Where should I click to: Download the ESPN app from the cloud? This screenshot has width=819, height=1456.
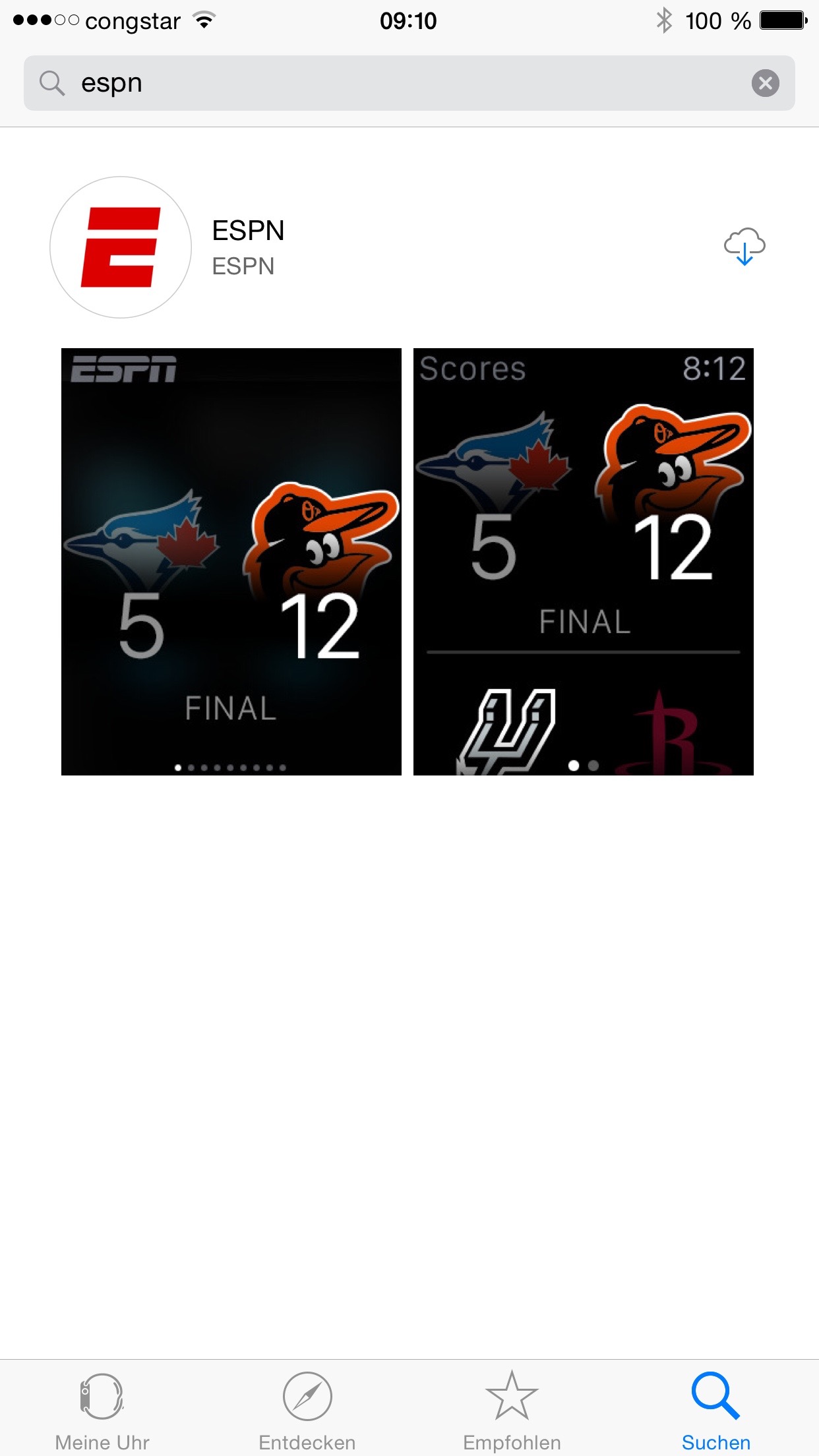(x=744, y=247)
